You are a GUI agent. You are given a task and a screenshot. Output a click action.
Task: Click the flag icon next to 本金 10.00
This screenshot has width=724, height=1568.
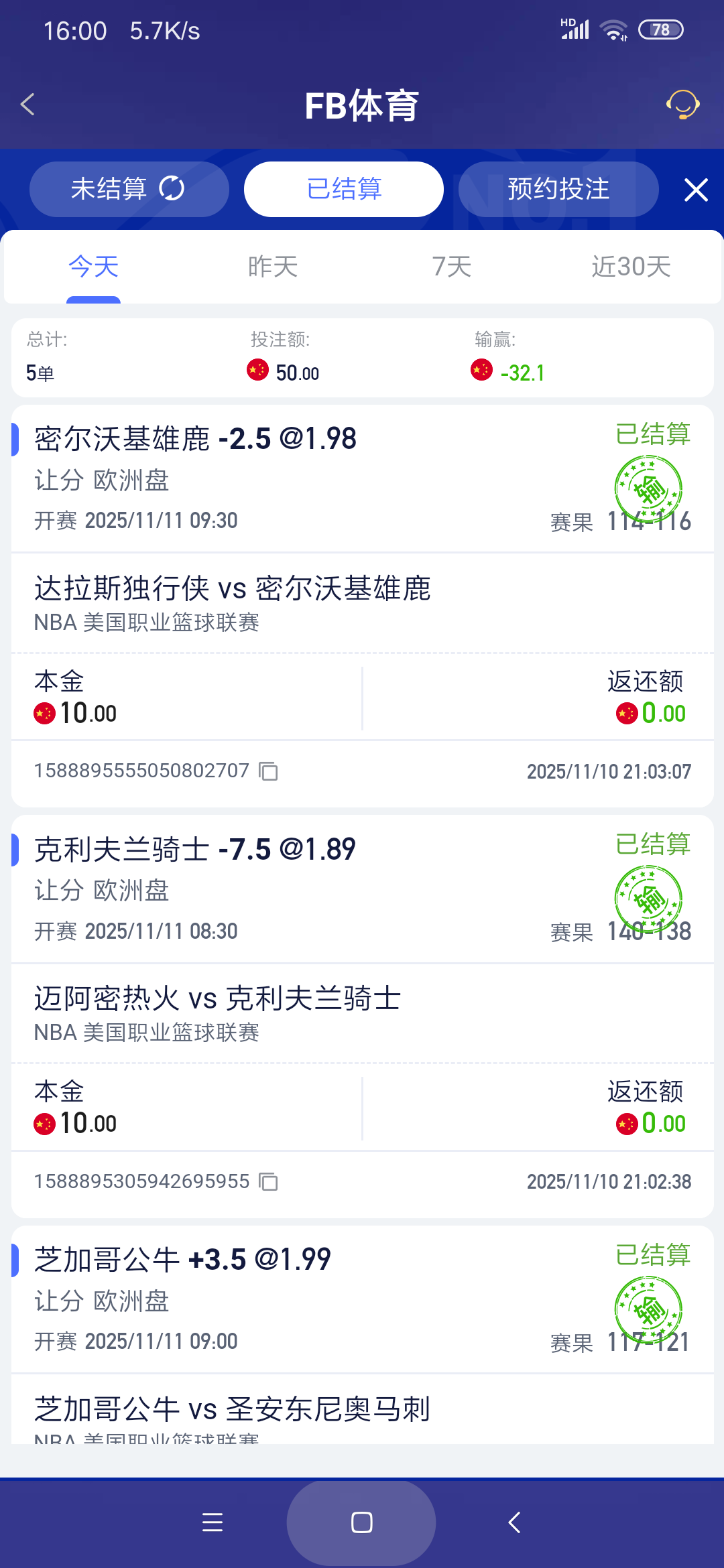tap(45, 713)
